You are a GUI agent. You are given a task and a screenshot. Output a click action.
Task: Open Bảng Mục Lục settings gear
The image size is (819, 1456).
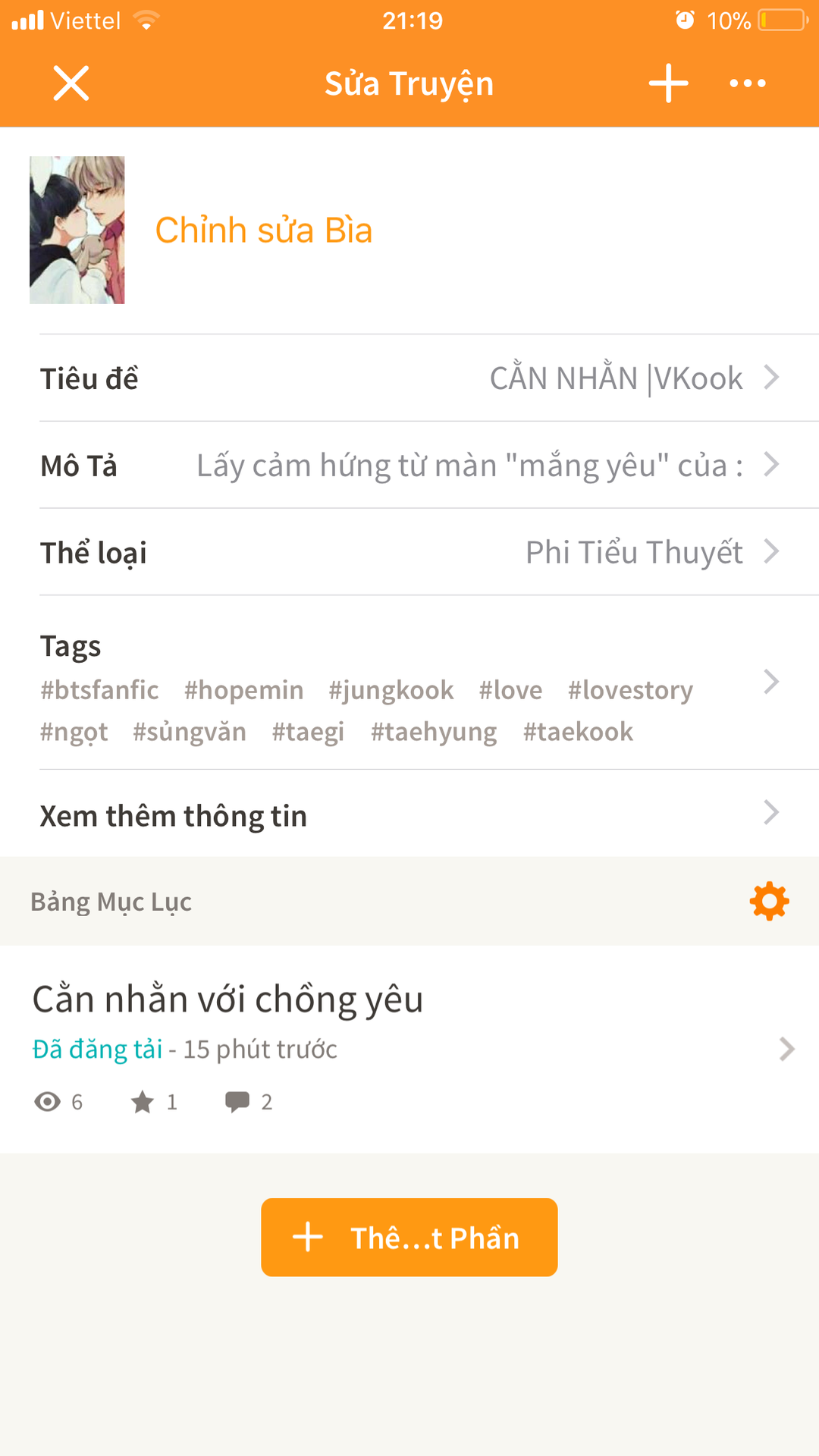(769, 901)
